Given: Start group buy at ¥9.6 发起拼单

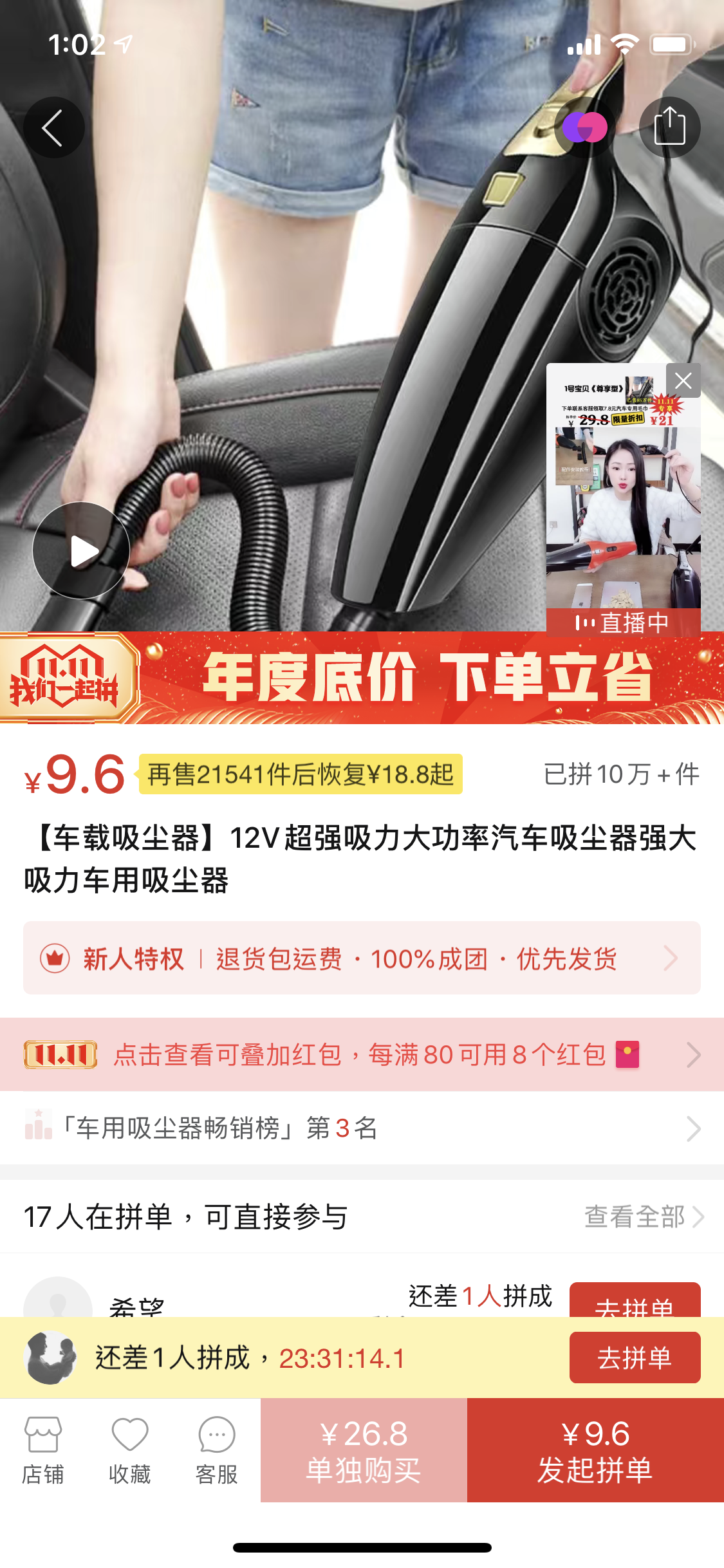Looking at the screenshot, I should [x=595, y=1450].
